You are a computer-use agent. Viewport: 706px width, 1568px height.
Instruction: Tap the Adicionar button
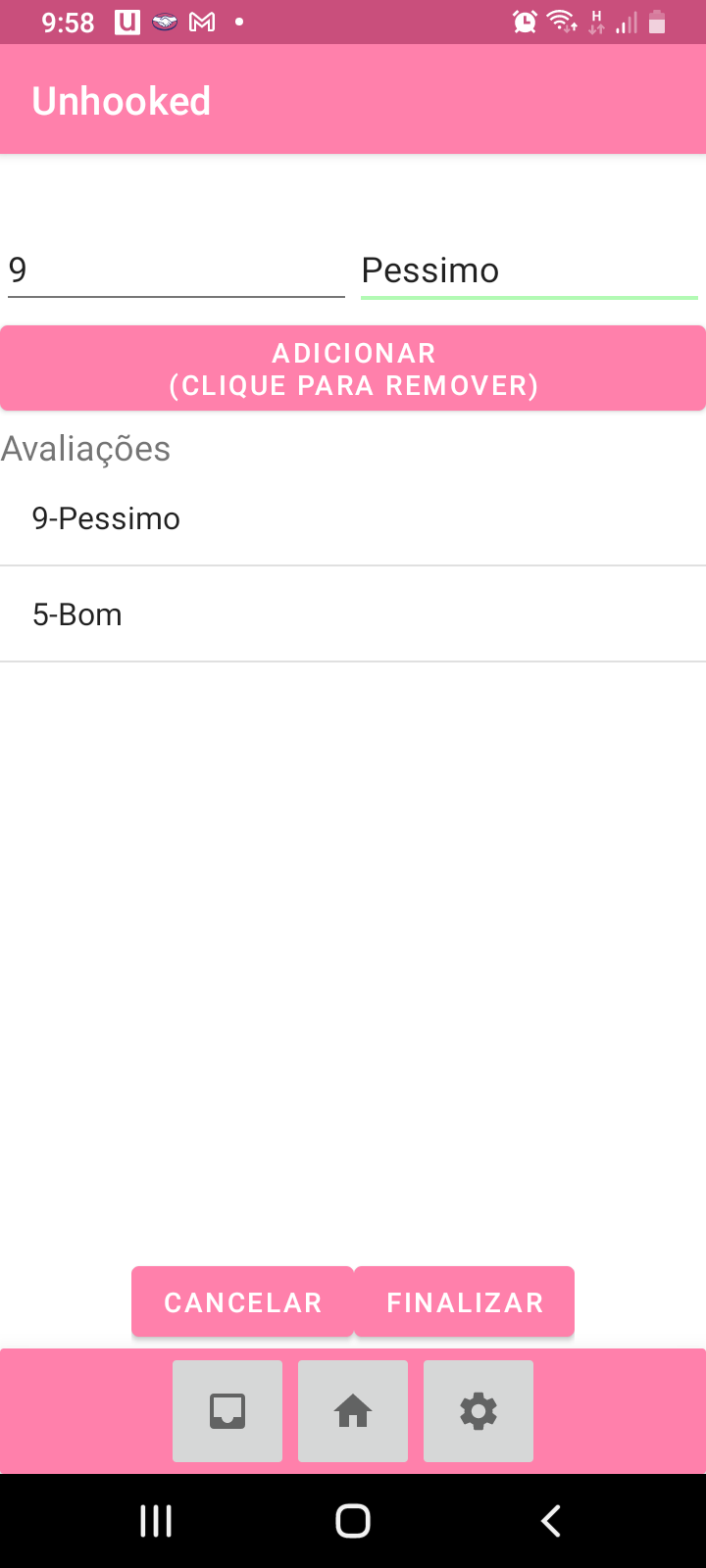353,368
